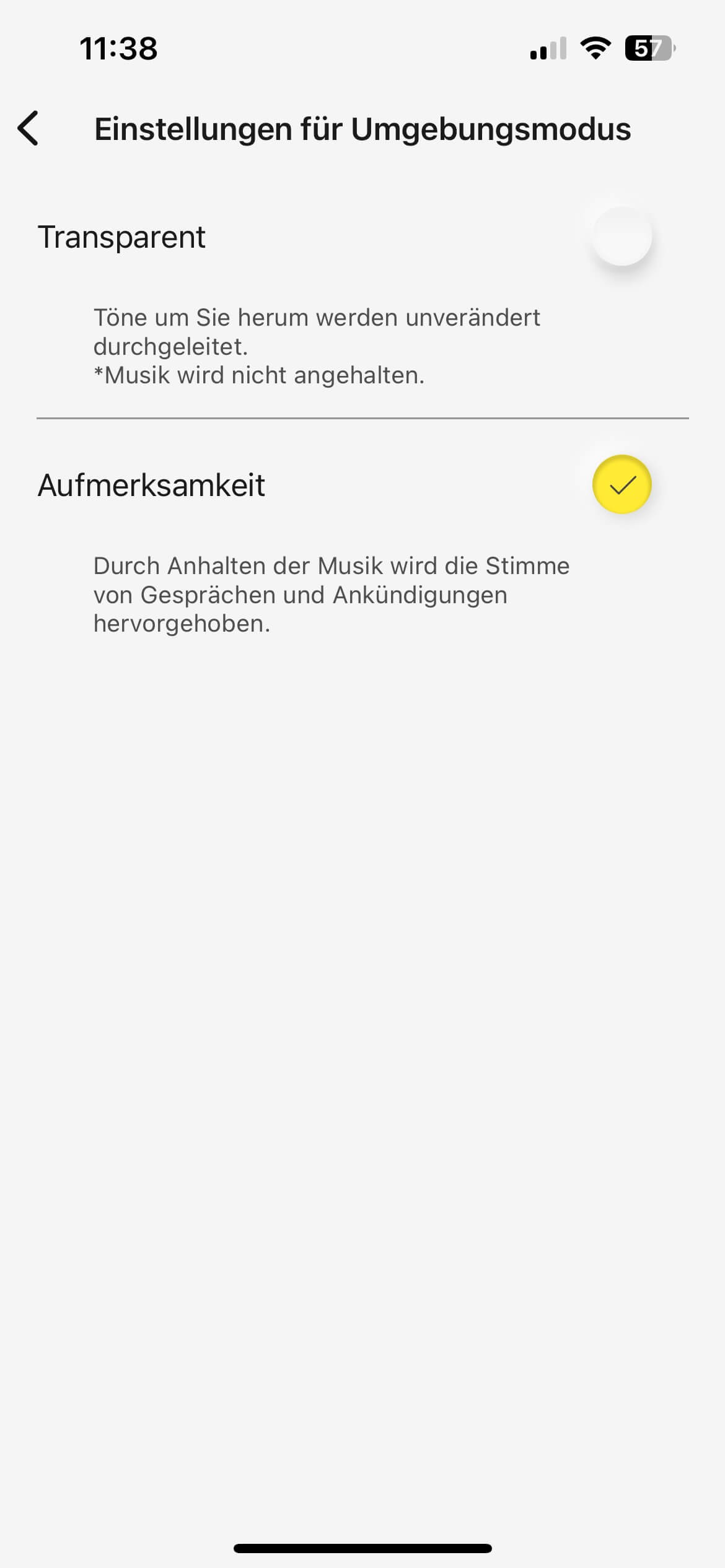Select the Transparent mode option

tap(622, 237)
